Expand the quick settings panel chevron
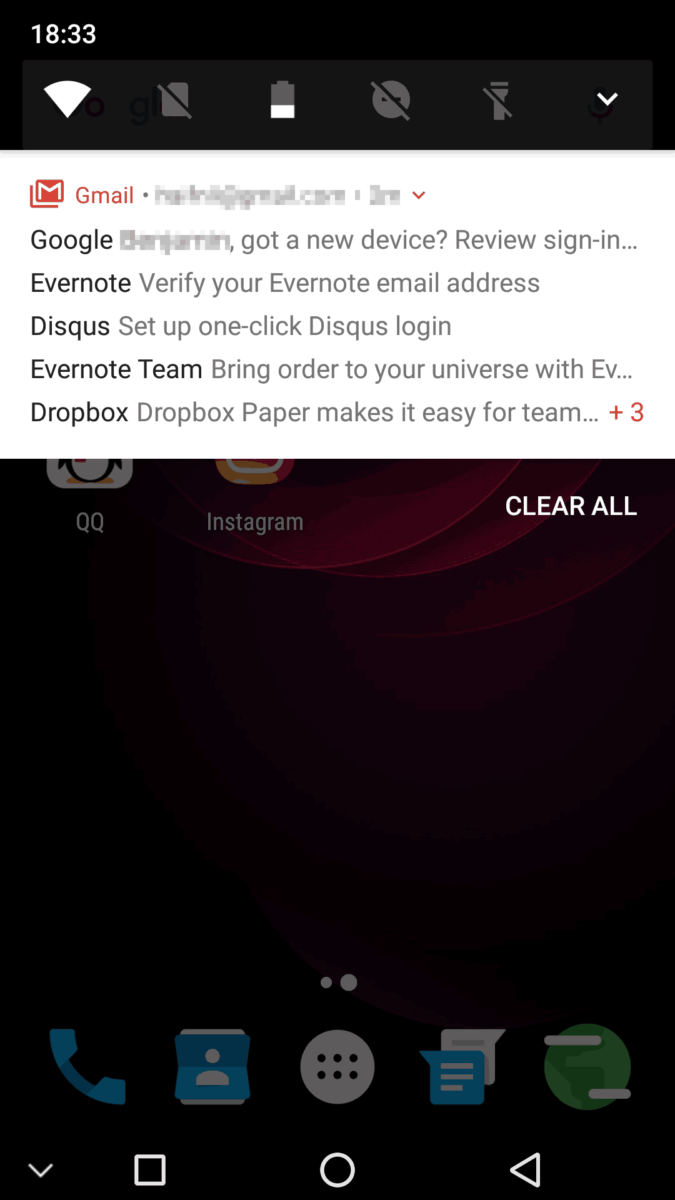Screen dimensions: 675x1200 (x=607, y=100)
